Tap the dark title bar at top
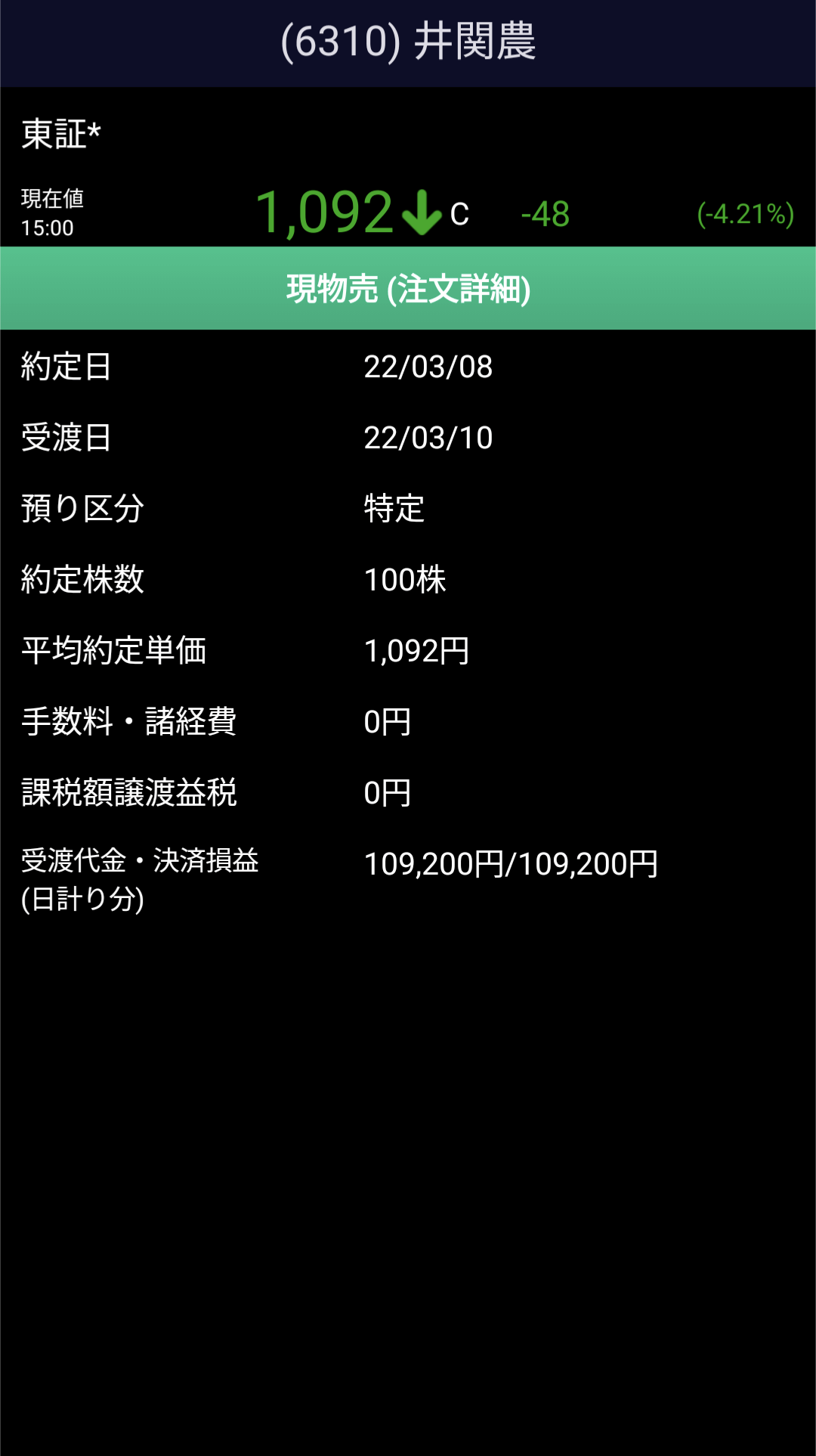 [x=408, y=43]
